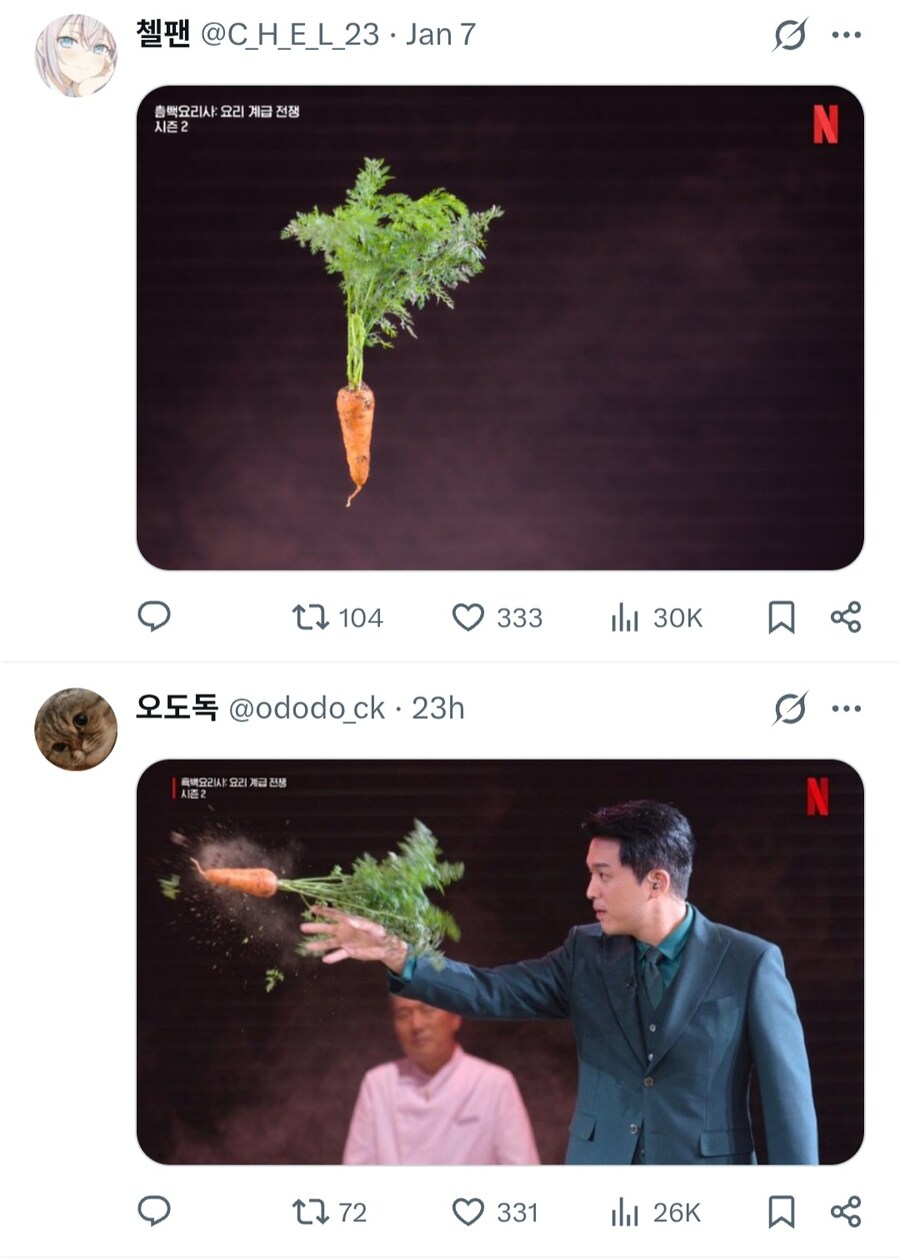Reply to 첼팬's carrot post
Screen dimensions: 900x1258
click(x=155, y=618)
